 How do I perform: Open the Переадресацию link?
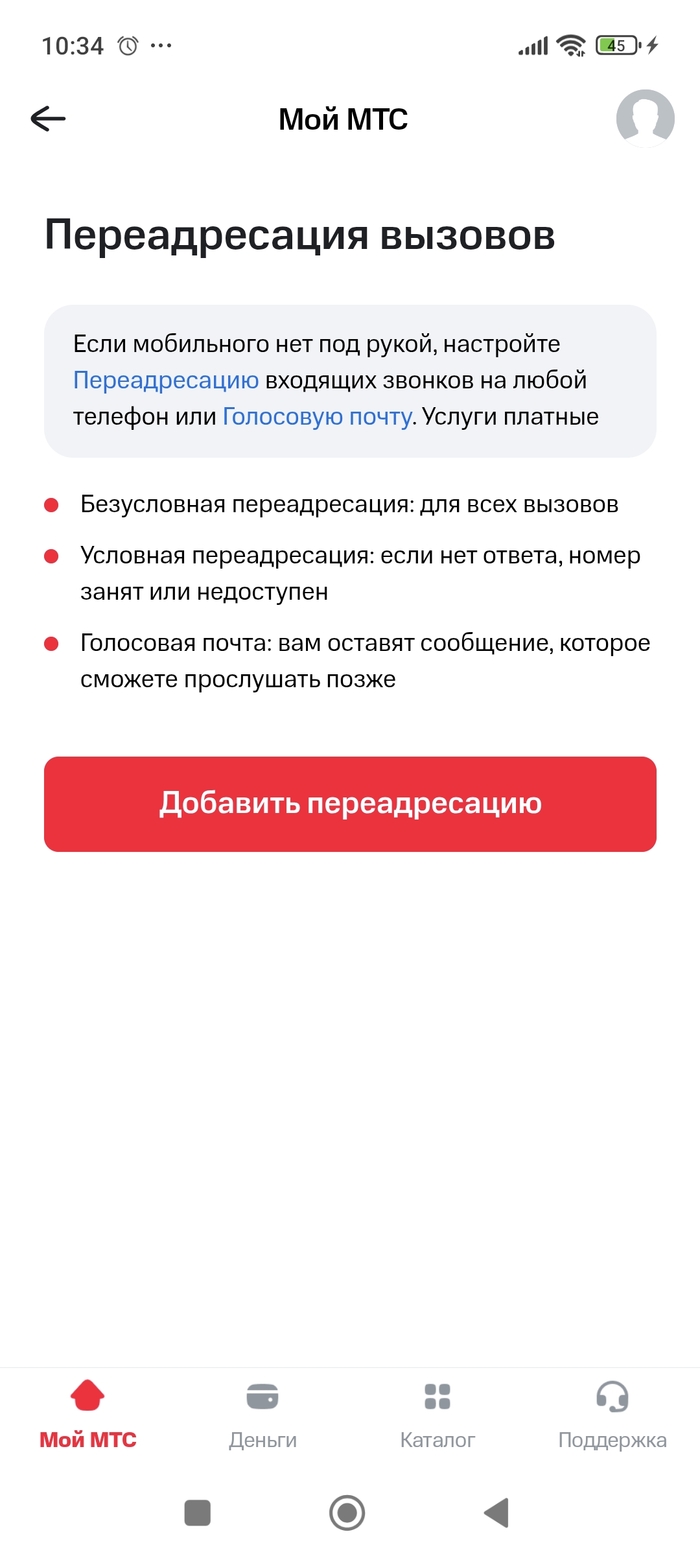click(x=166, y=380)
